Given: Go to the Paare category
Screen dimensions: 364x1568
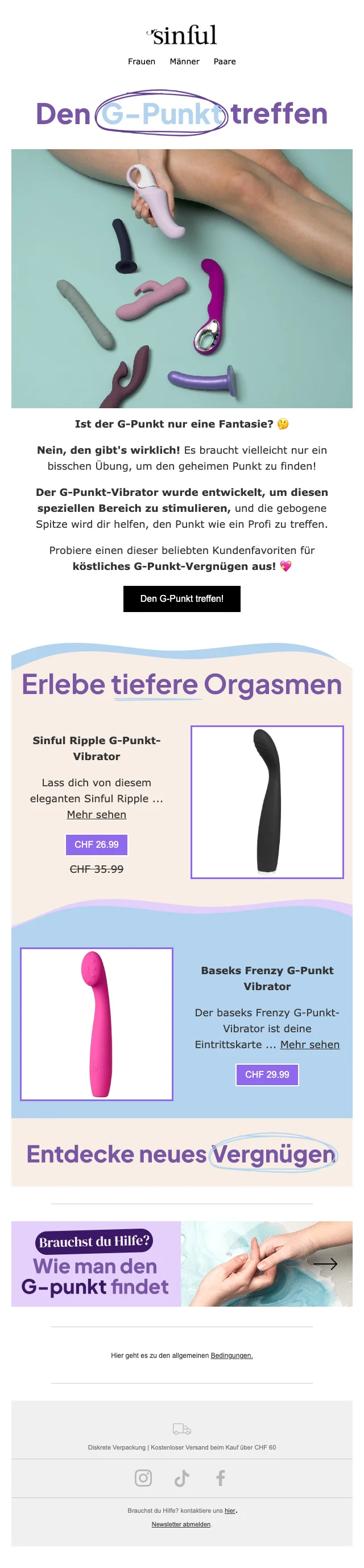Looking at the screenshot, I should click(x=224, y=61).
